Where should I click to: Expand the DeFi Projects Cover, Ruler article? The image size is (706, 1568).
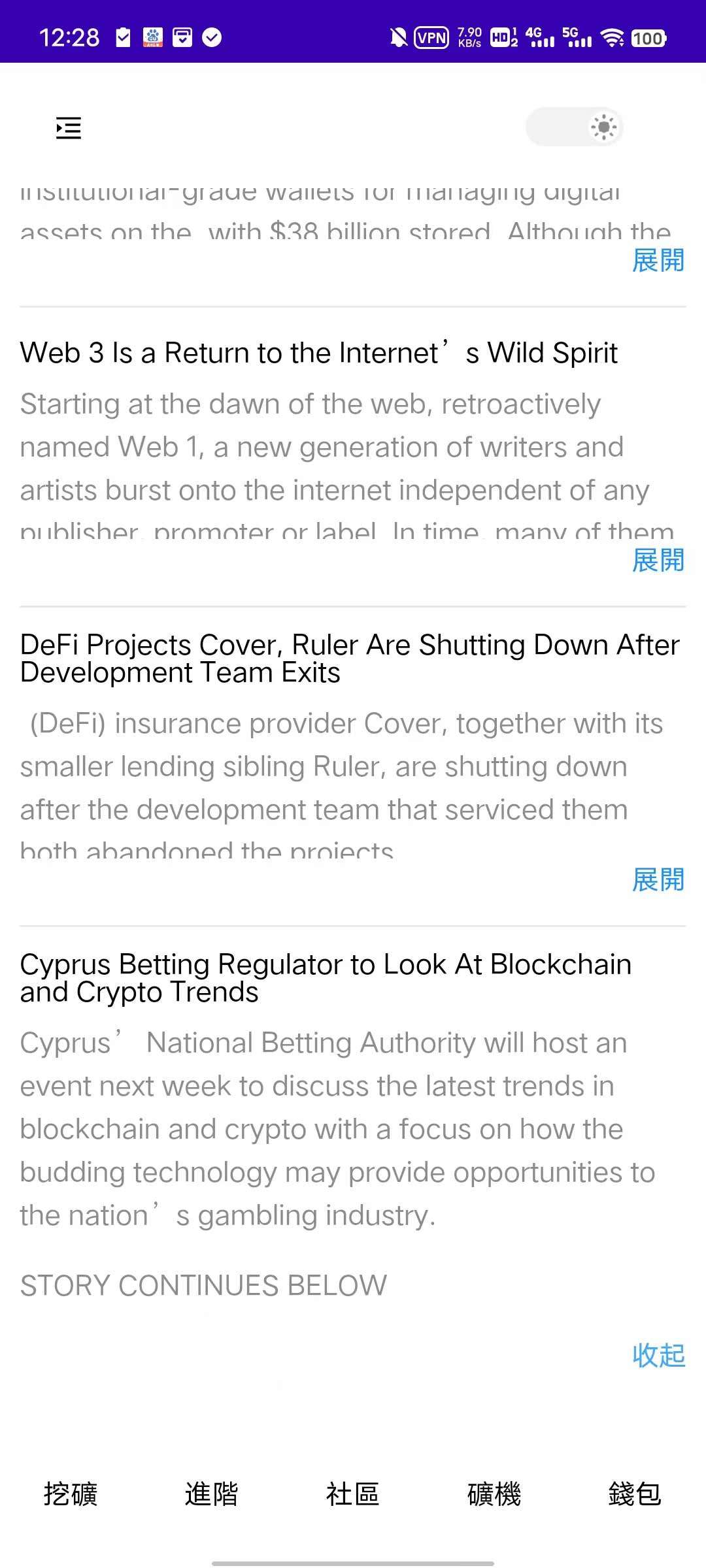pyautogui.click(x=658, y=880)
